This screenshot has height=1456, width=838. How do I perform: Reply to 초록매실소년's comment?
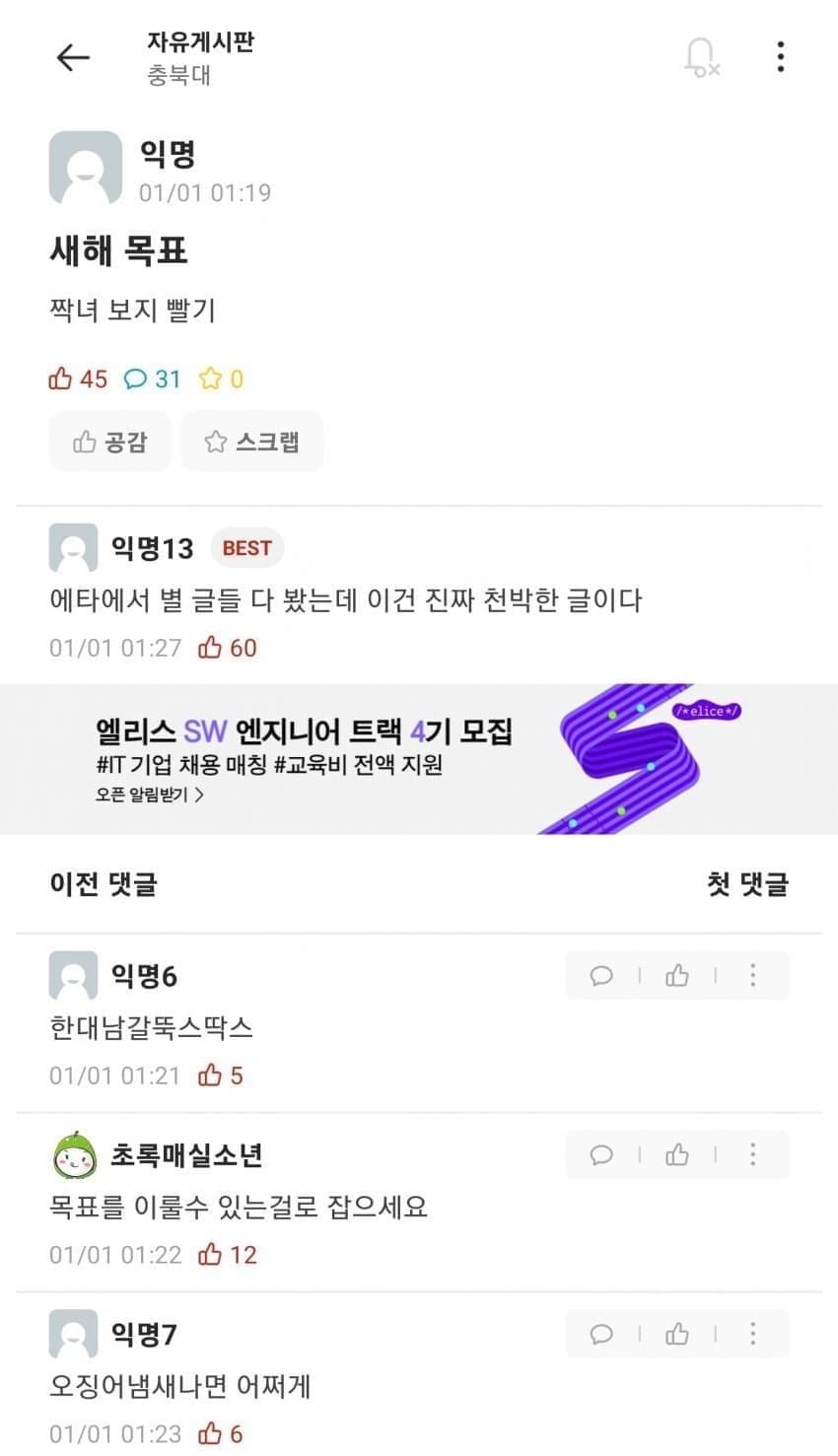(601, 1154)
